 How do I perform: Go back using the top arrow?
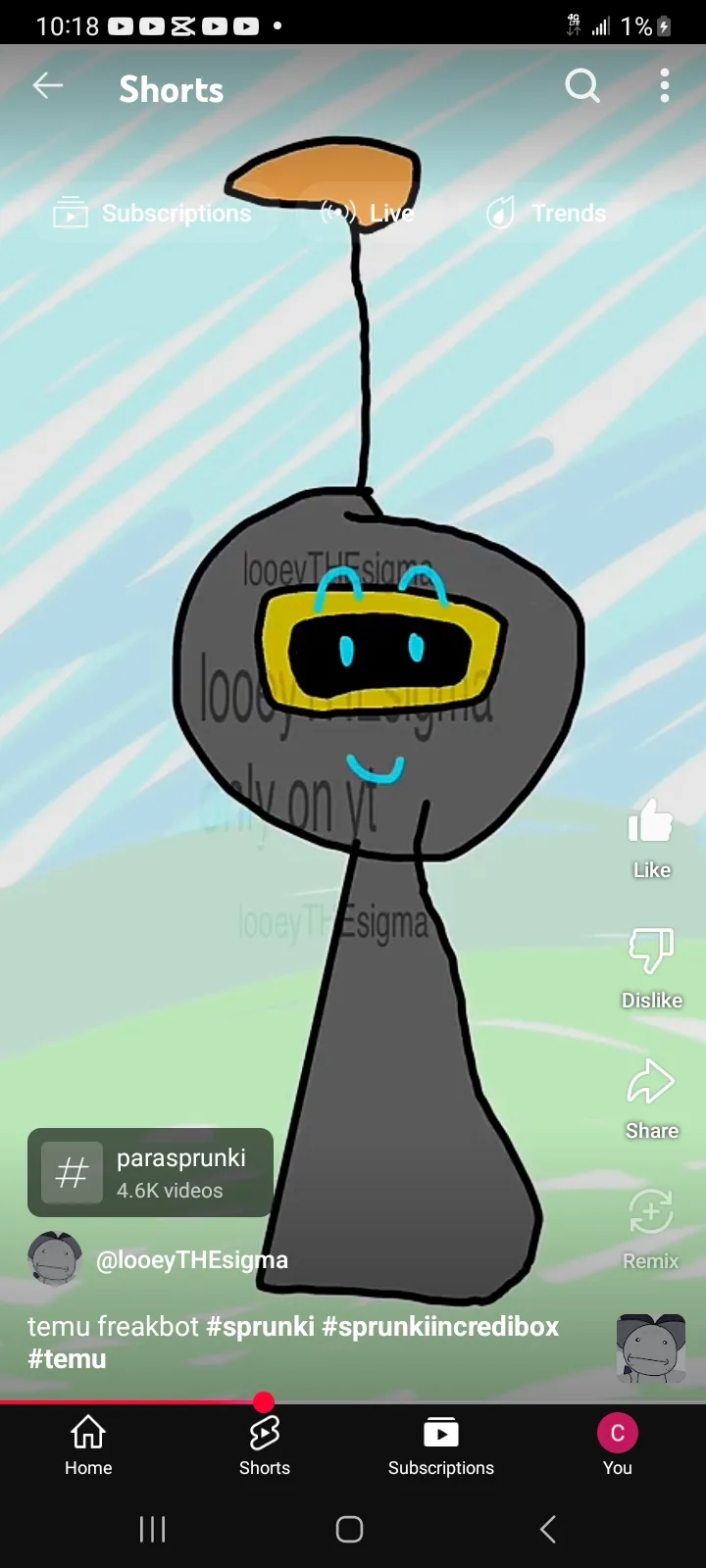[47, 87]
